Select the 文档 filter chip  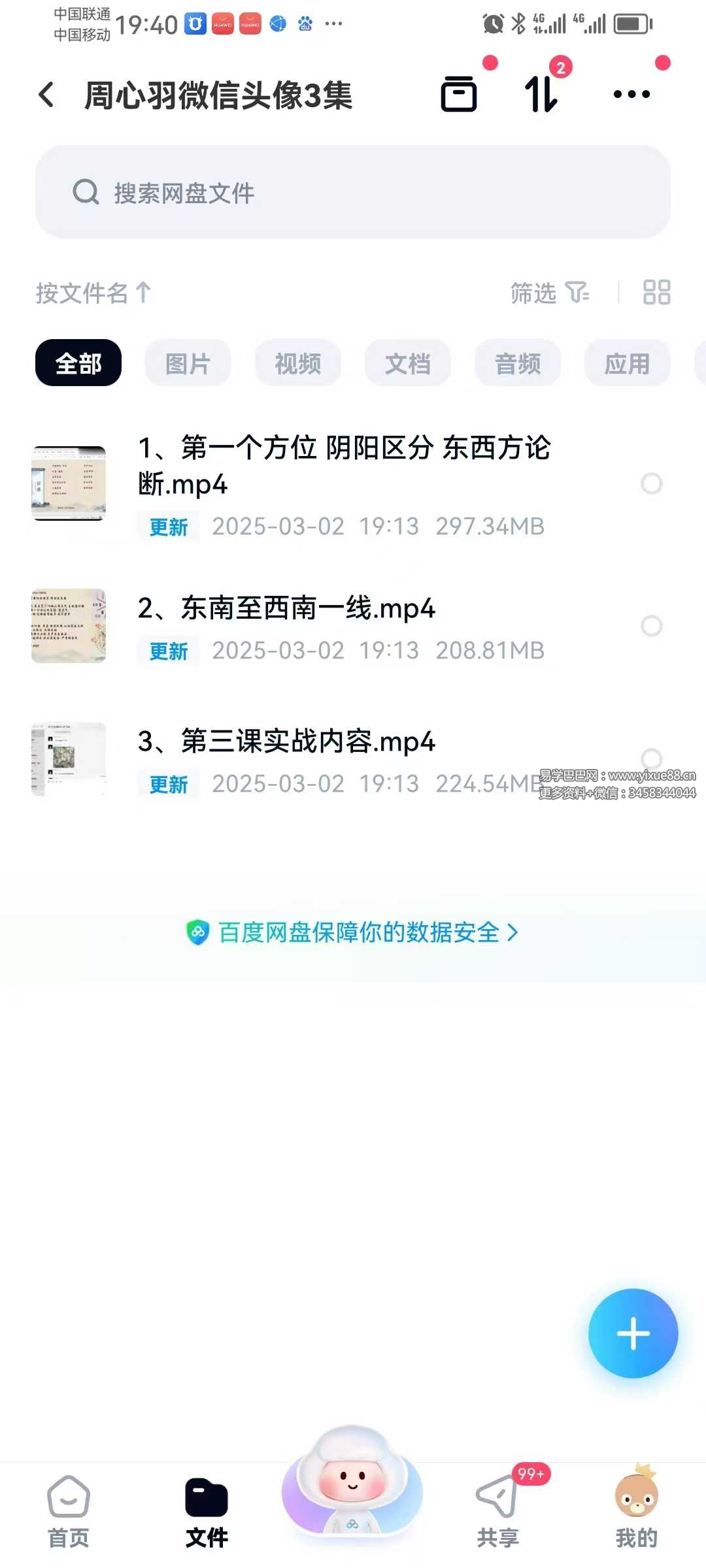pos(407,363)
